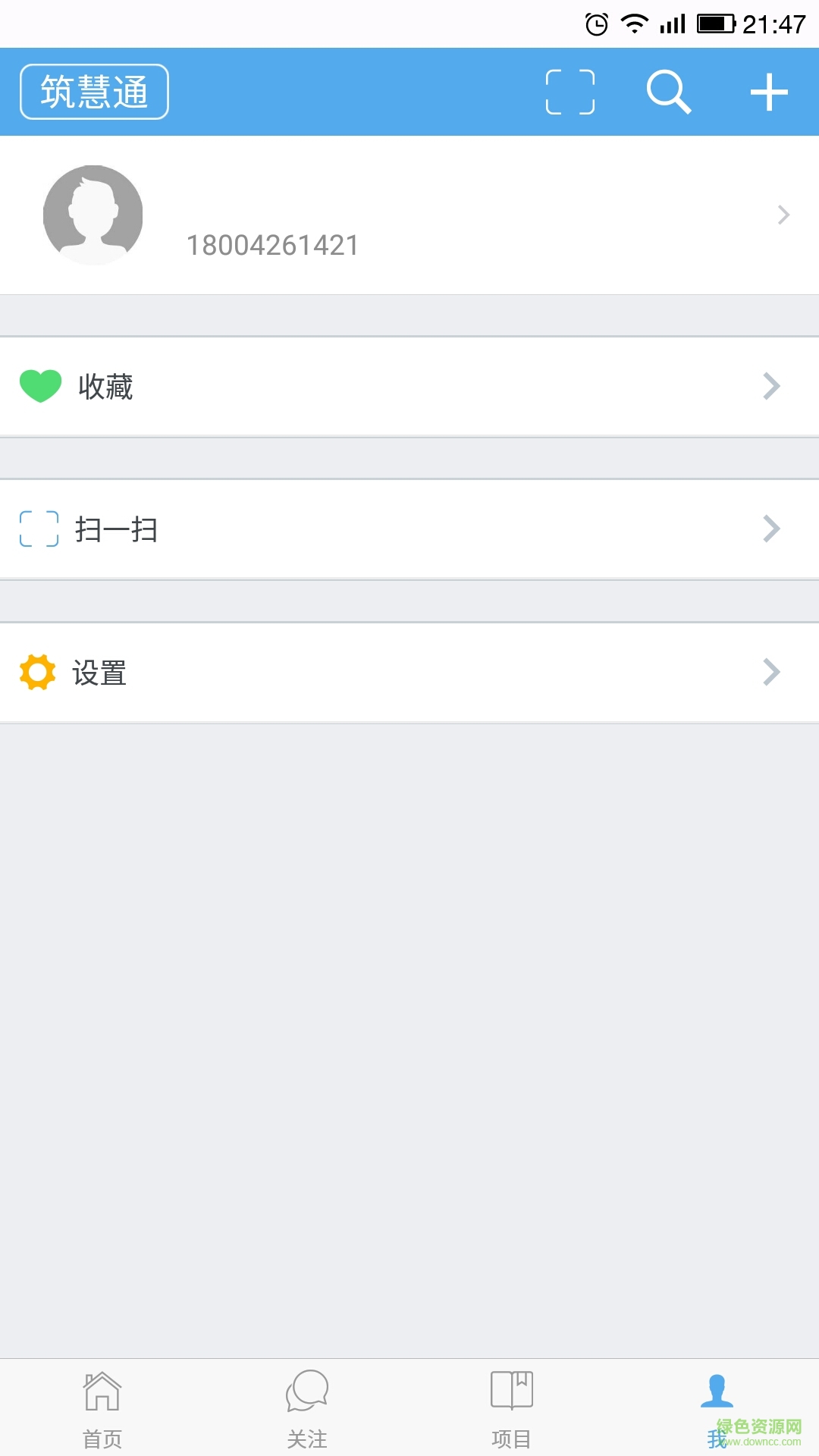Open the 扫一扫 row via its right arrow

point(772,529)
